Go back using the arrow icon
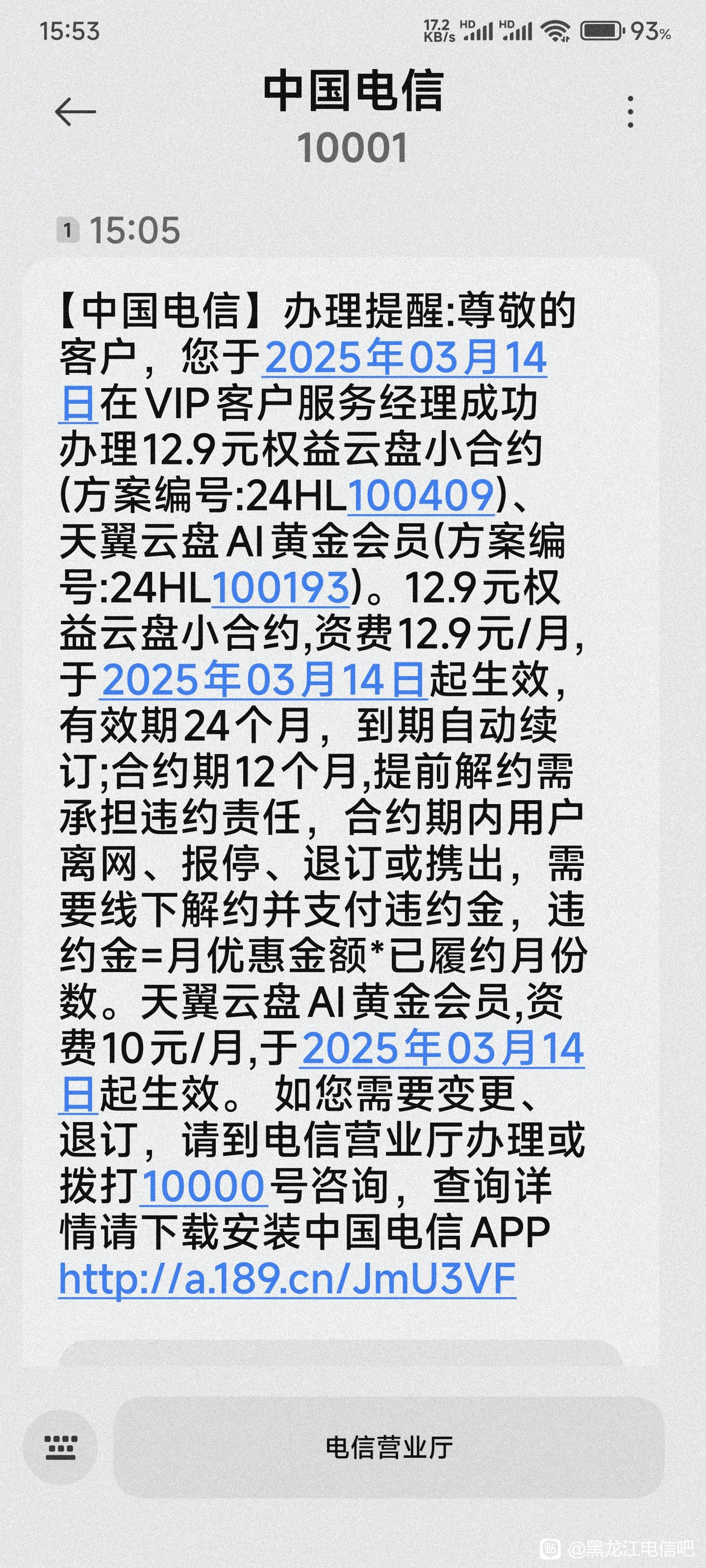 point(76,112)
